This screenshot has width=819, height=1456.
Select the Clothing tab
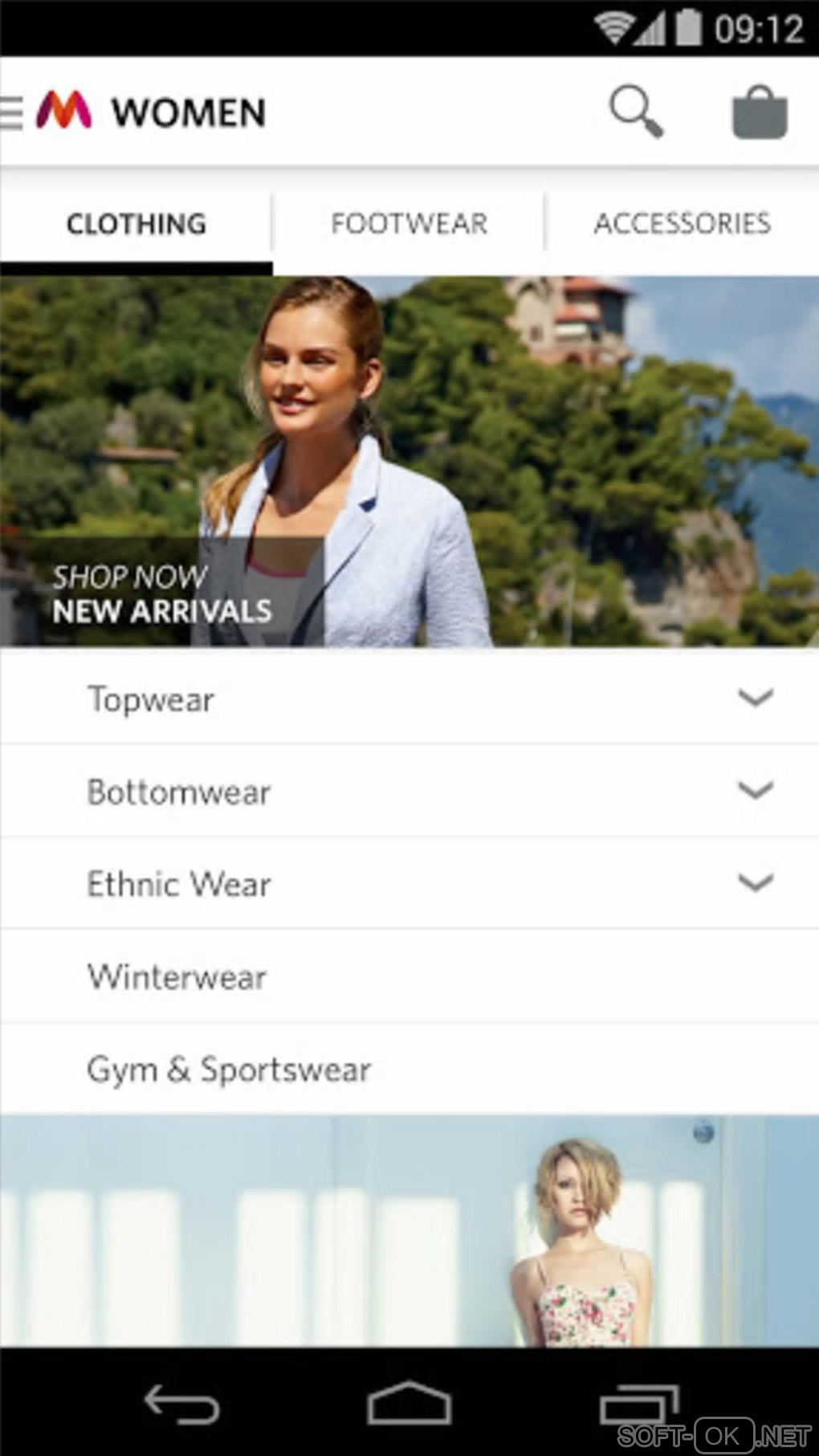point(136,223)
